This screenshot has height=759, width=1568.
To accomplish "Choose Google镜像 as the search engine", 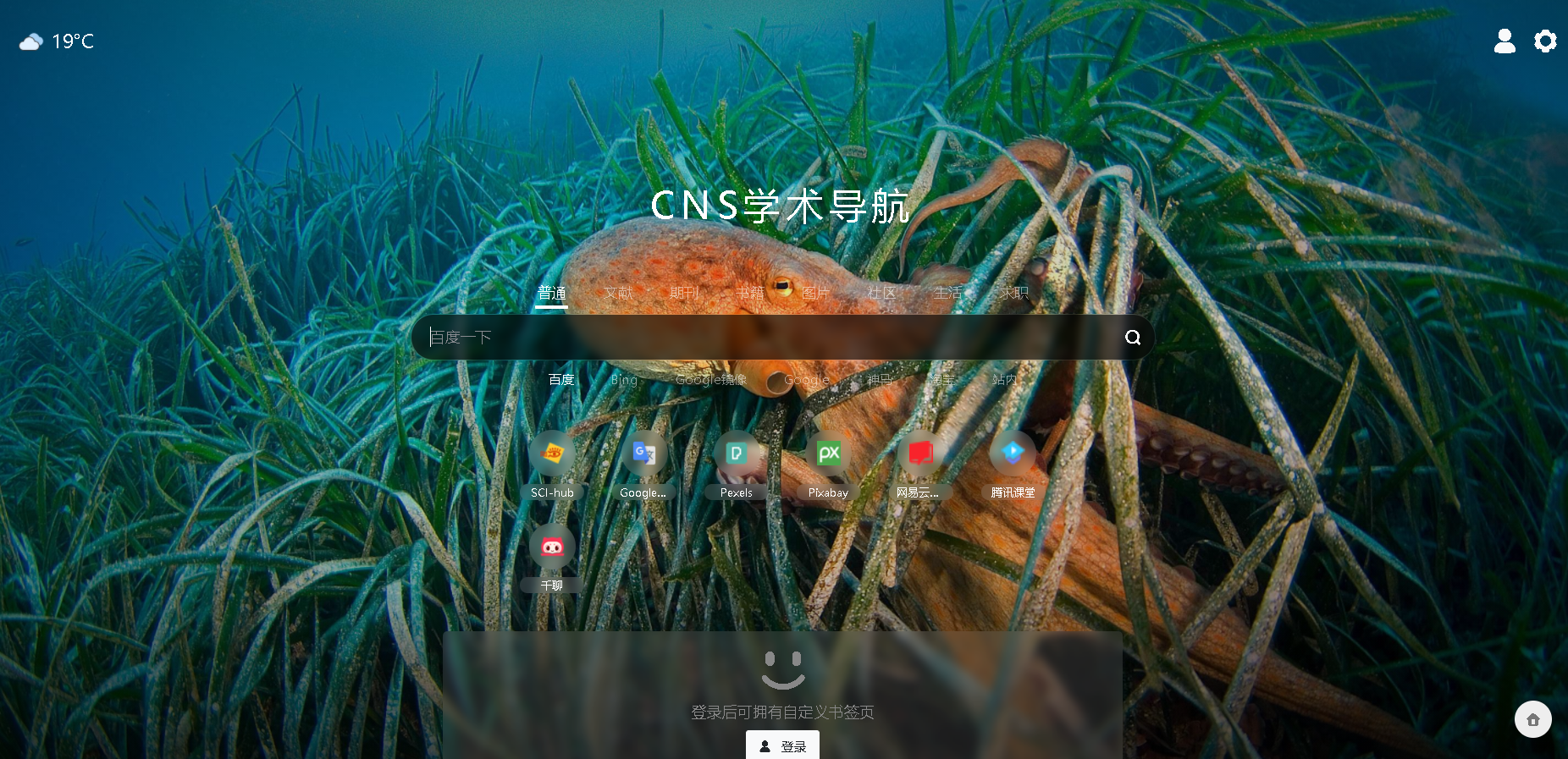I will [x=711, y=380].
